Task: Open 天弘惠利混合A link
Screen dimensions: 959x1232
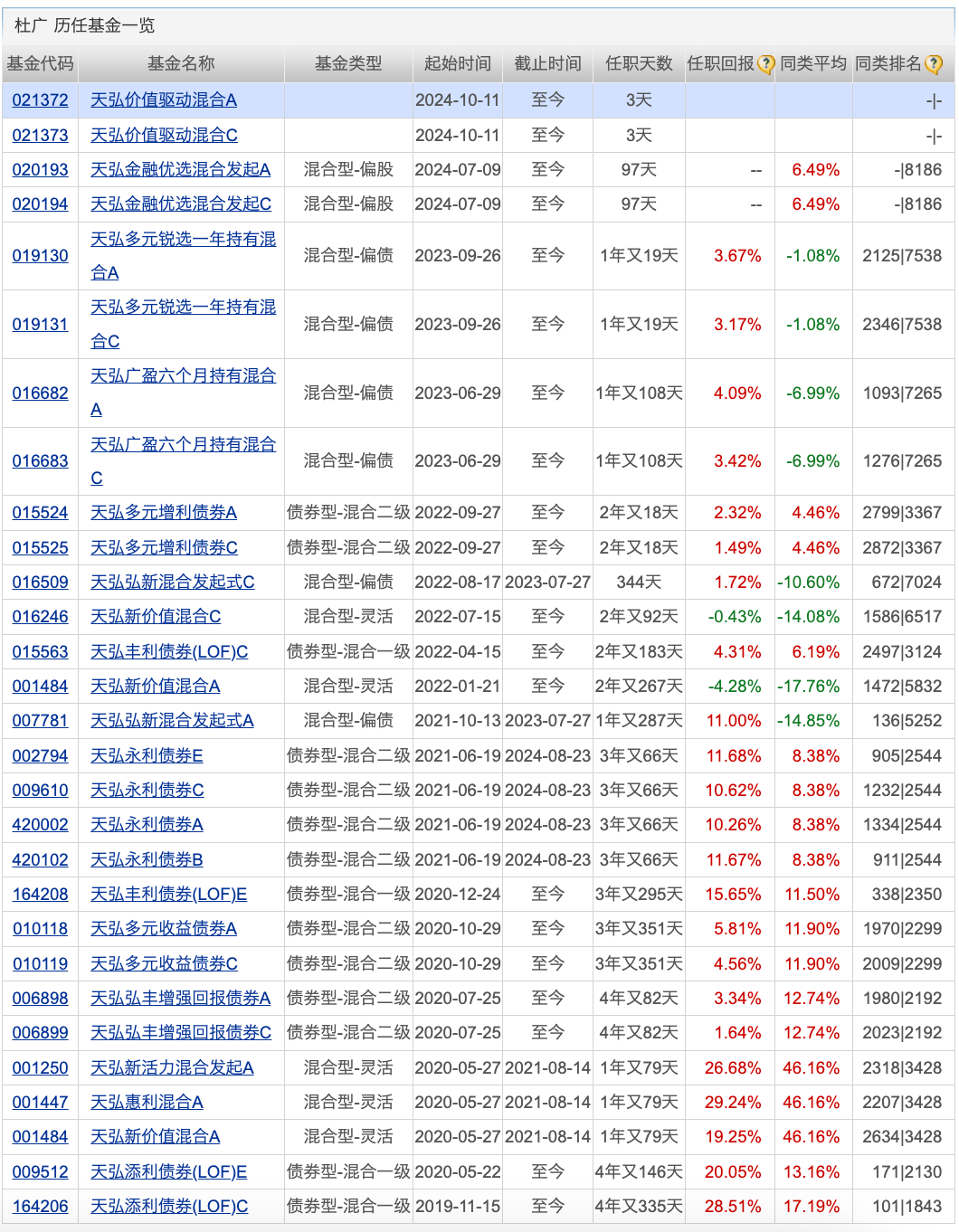Action: 147,1102
